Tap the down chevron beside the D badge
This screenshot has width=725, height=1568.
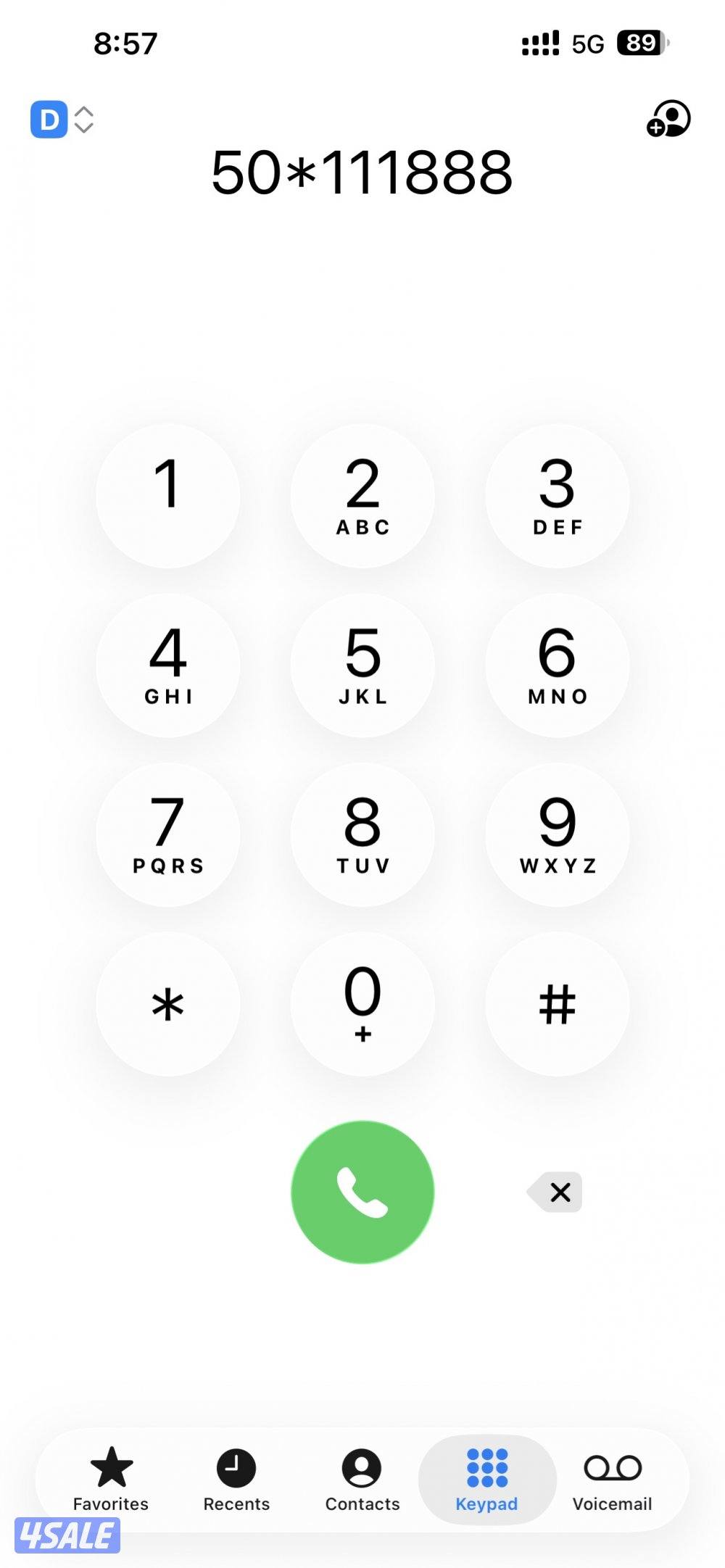coord(83,127)
